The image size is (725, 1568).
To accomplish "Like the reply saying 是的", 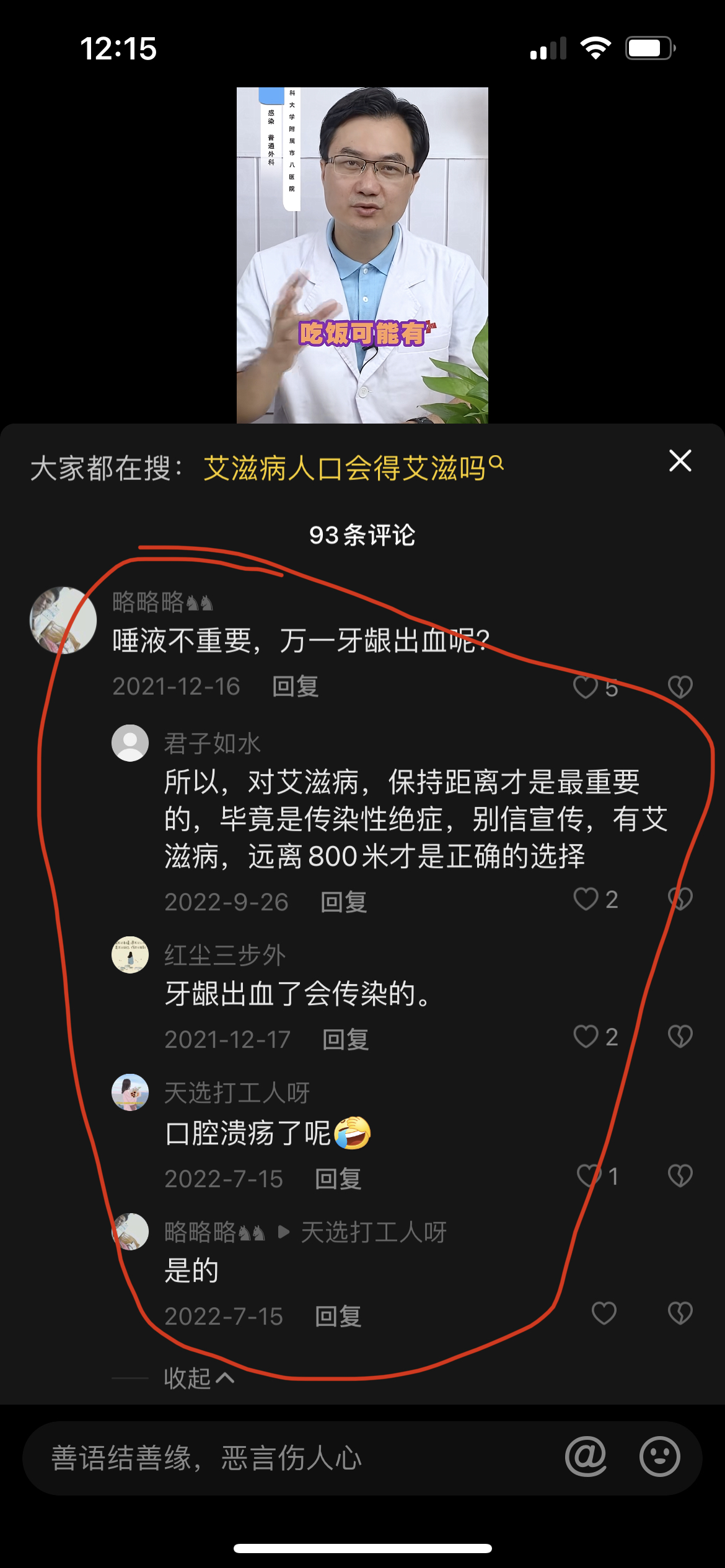I will 604,1313.
